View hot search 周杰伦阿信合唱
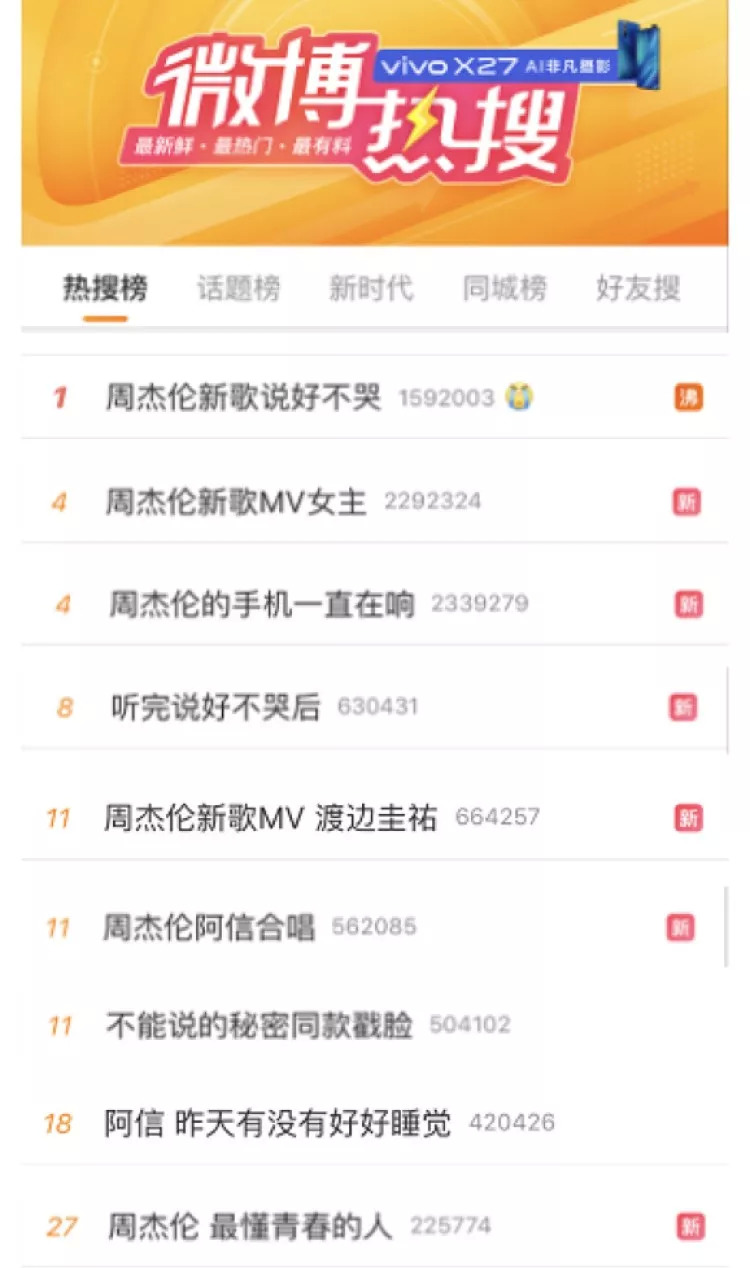 (208, 928)
